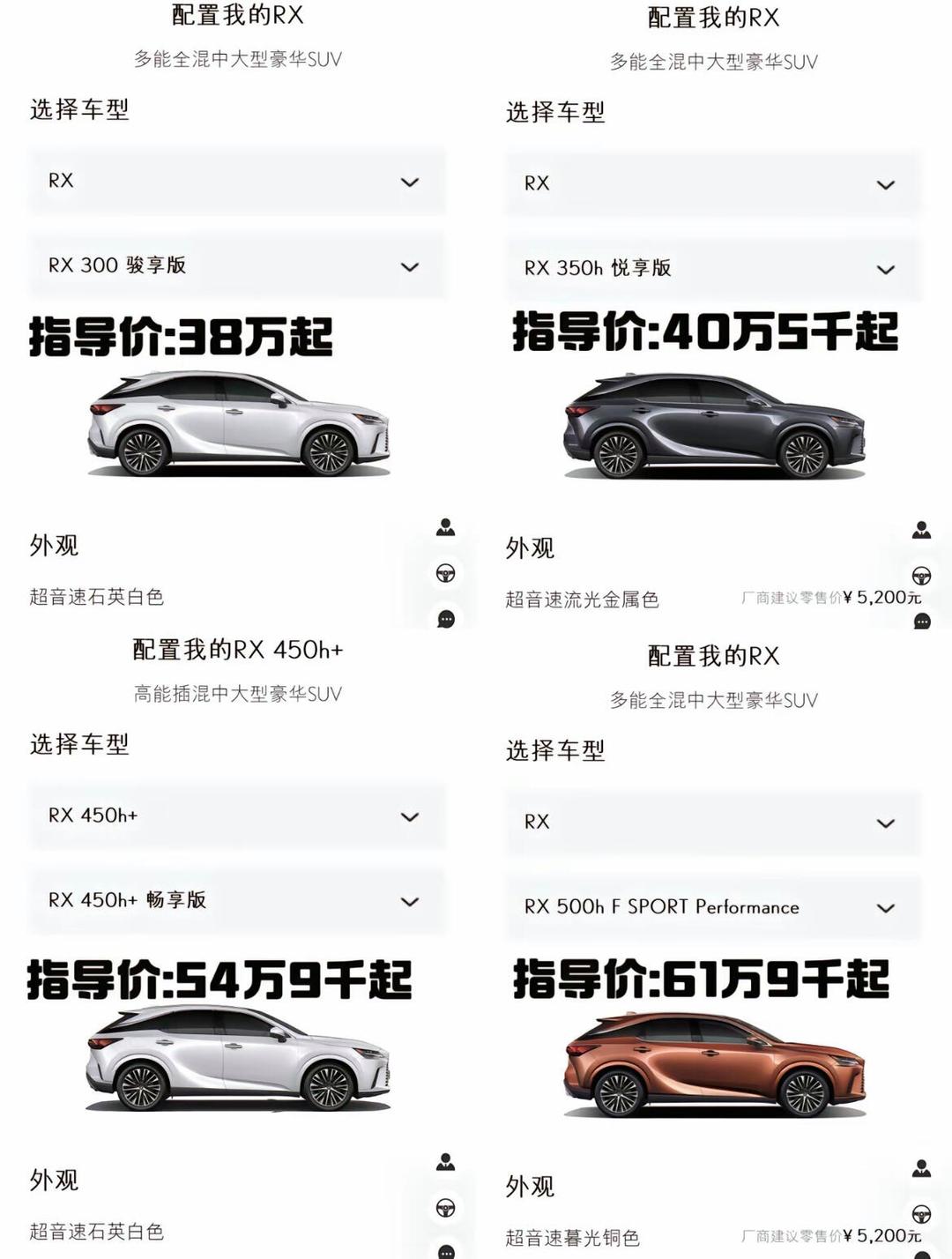Open the RX 450h+ 畅享版 trim dropdown
952x1259 pixels.
[x=234, y=902]
